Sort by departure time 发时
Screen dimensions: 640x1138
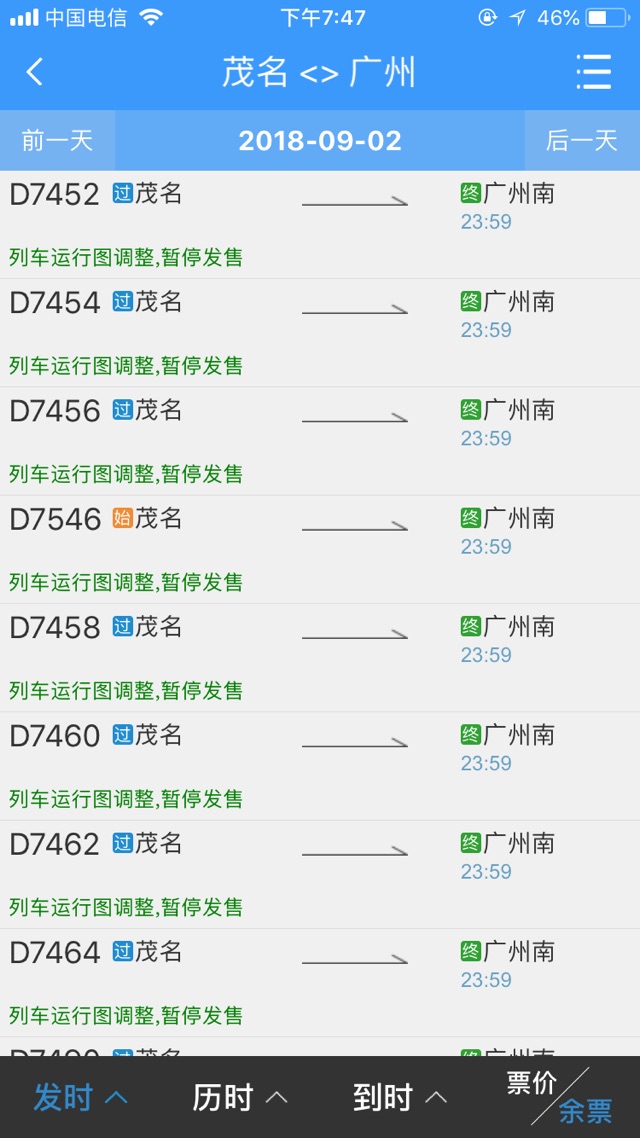coord(80,1097)
